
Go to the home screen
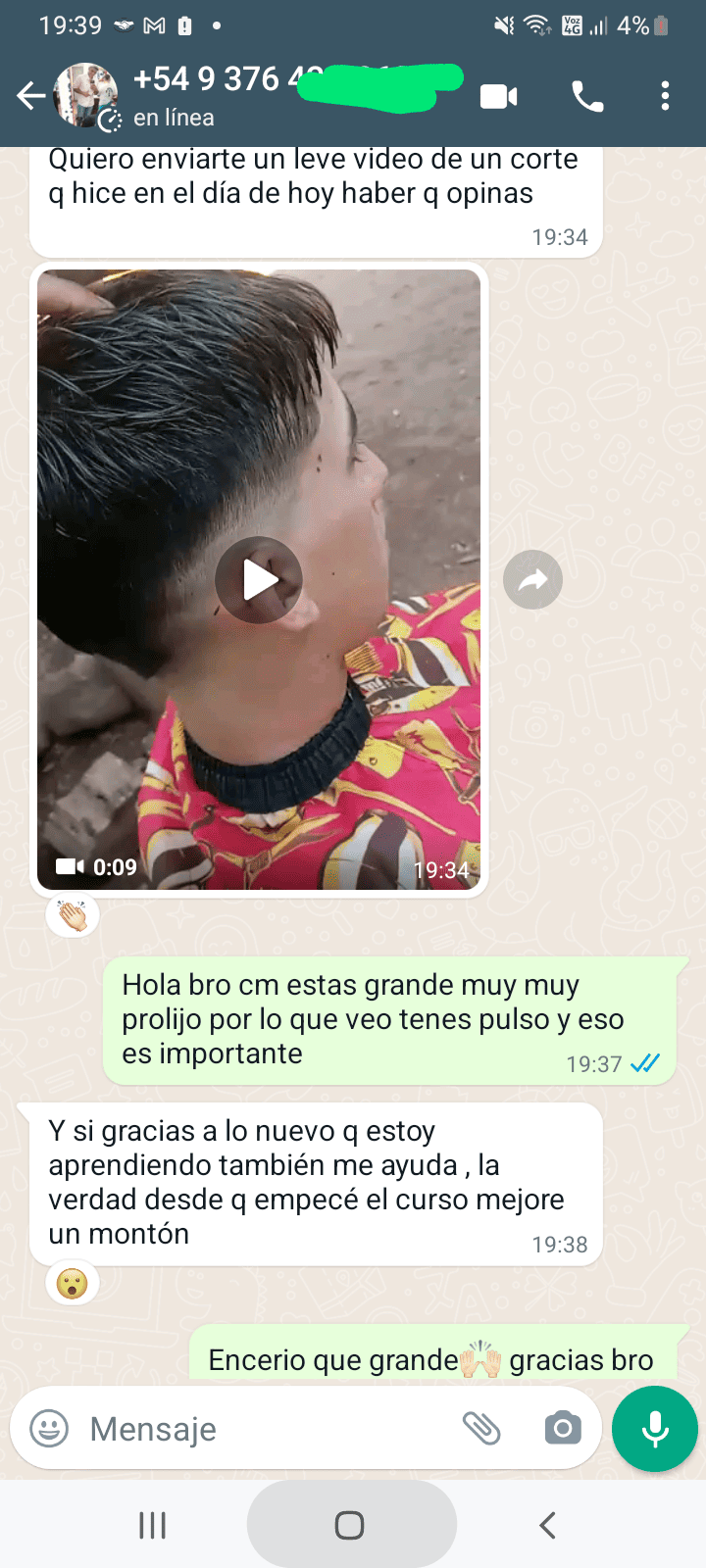[x=350, y=1525]
